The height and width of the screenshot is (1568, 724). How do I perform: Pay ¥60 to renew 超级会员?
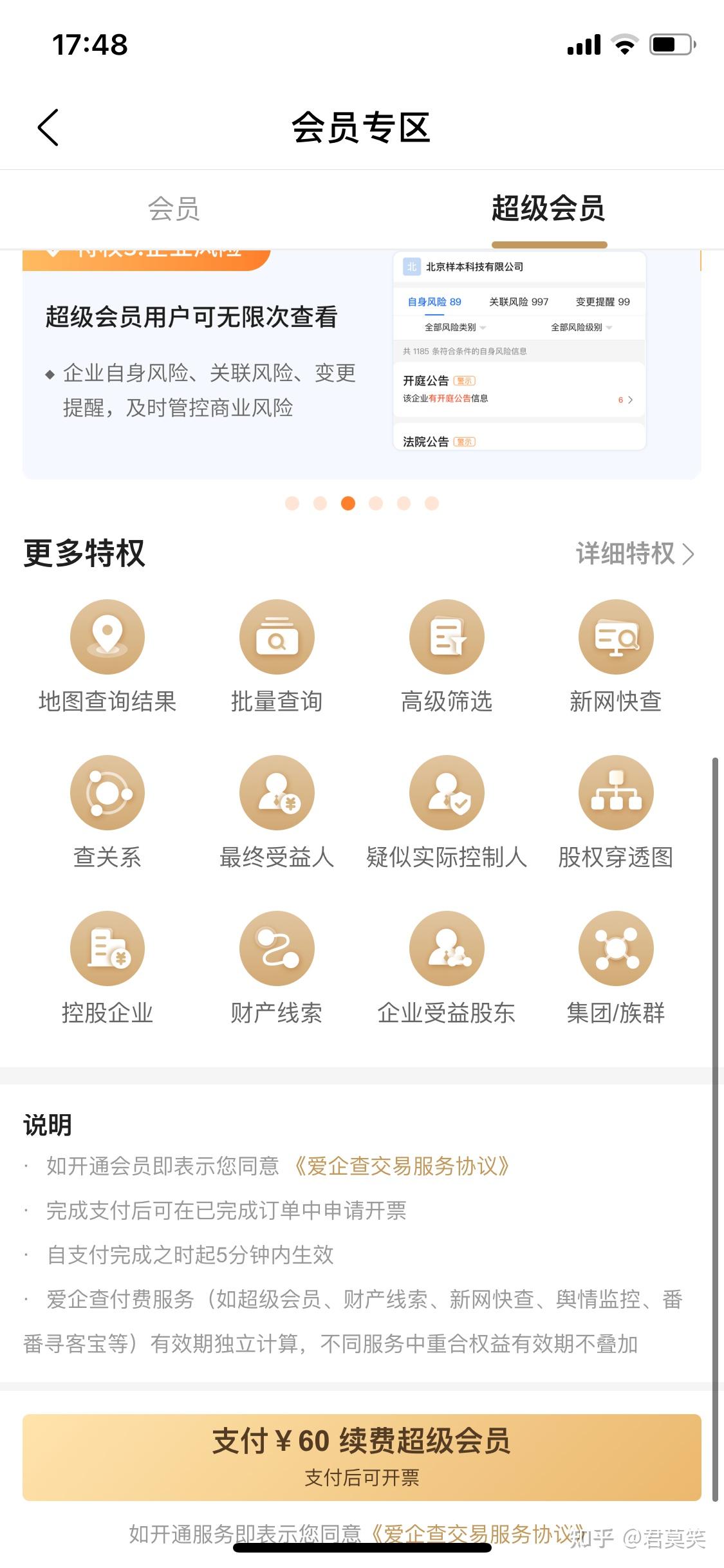point(362,1457)
